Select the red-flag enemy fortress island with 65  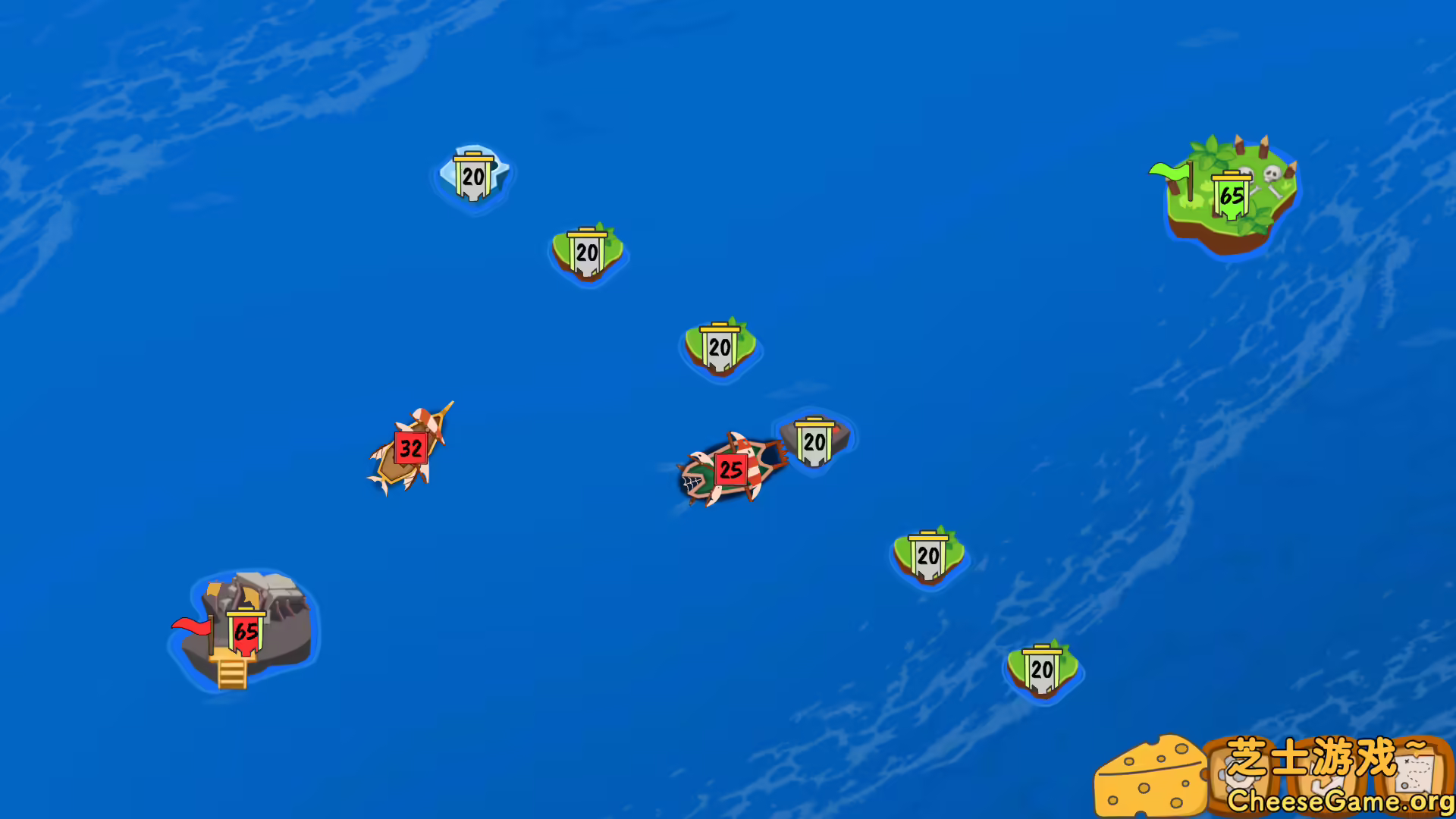[245, 631]
